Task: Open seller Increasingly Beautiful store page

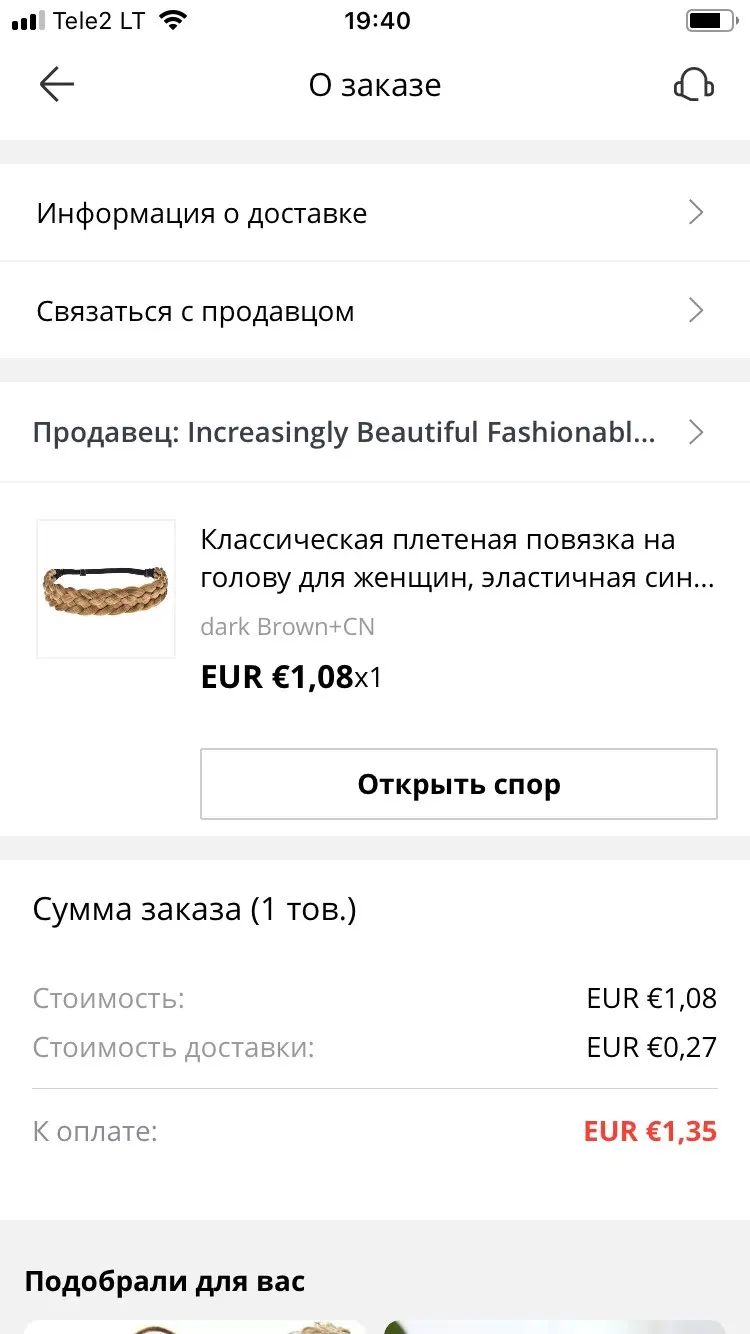Action: point(374,432)
